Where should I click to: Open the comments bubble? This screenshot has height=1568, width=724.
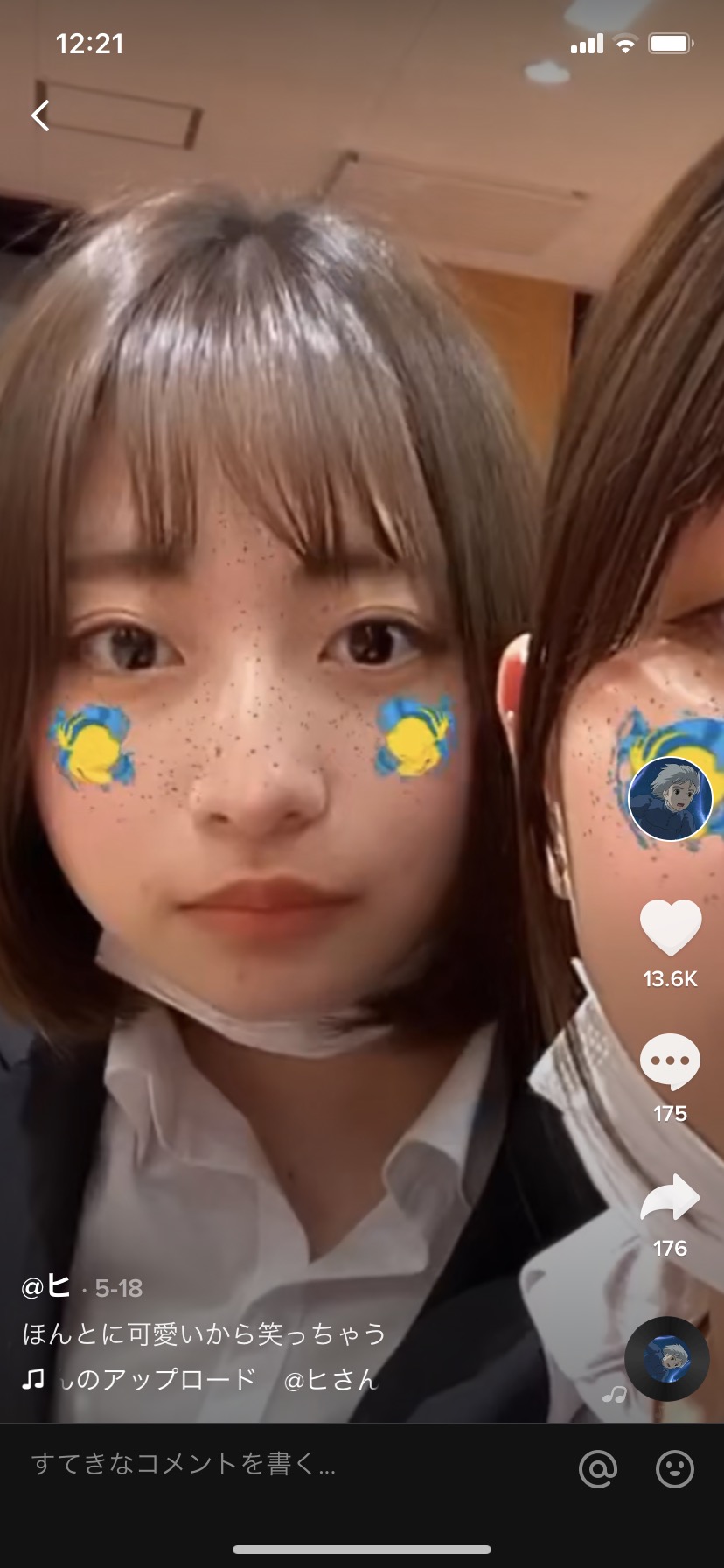tap(671, 1061)
